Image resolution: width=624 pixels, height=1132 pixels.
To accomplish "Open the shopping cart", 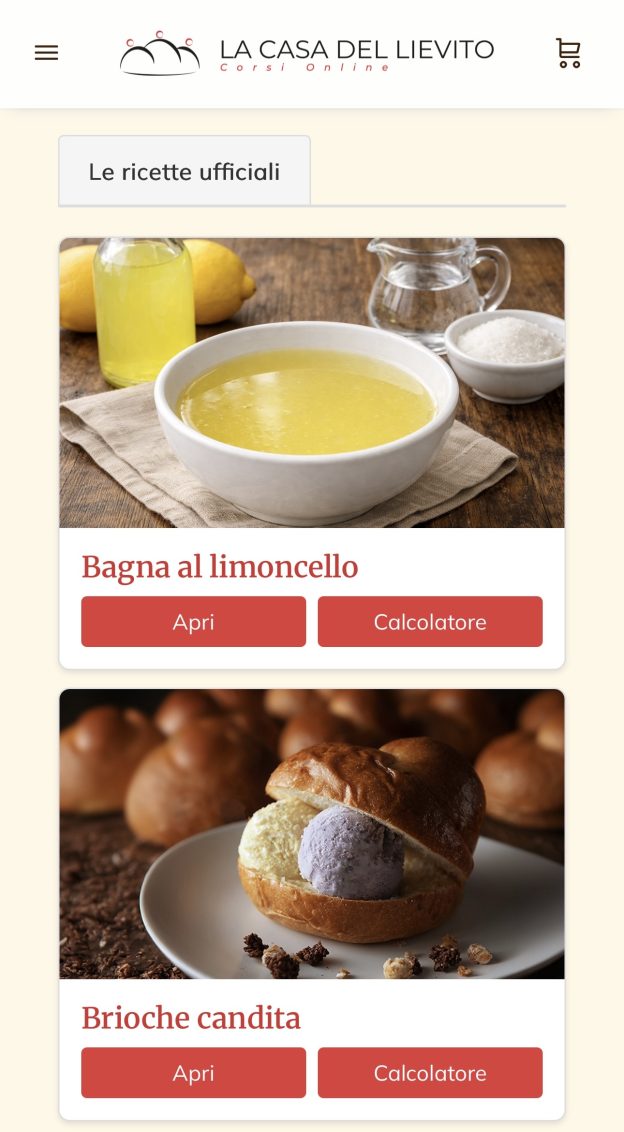I will 568,53.
